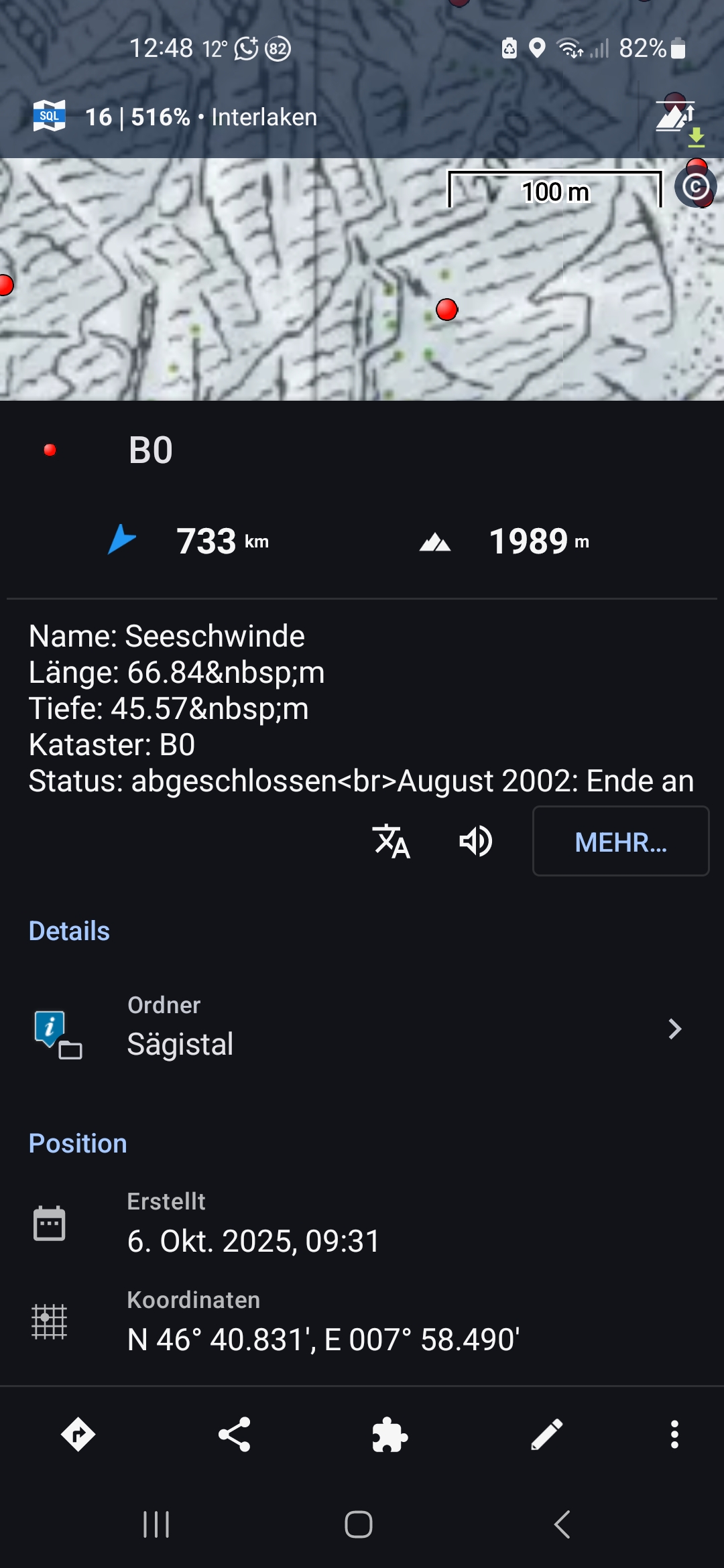Open the puzzle-piece add-ons icon
Screen dimensions: 724x1568
[x=390, y=1435]
